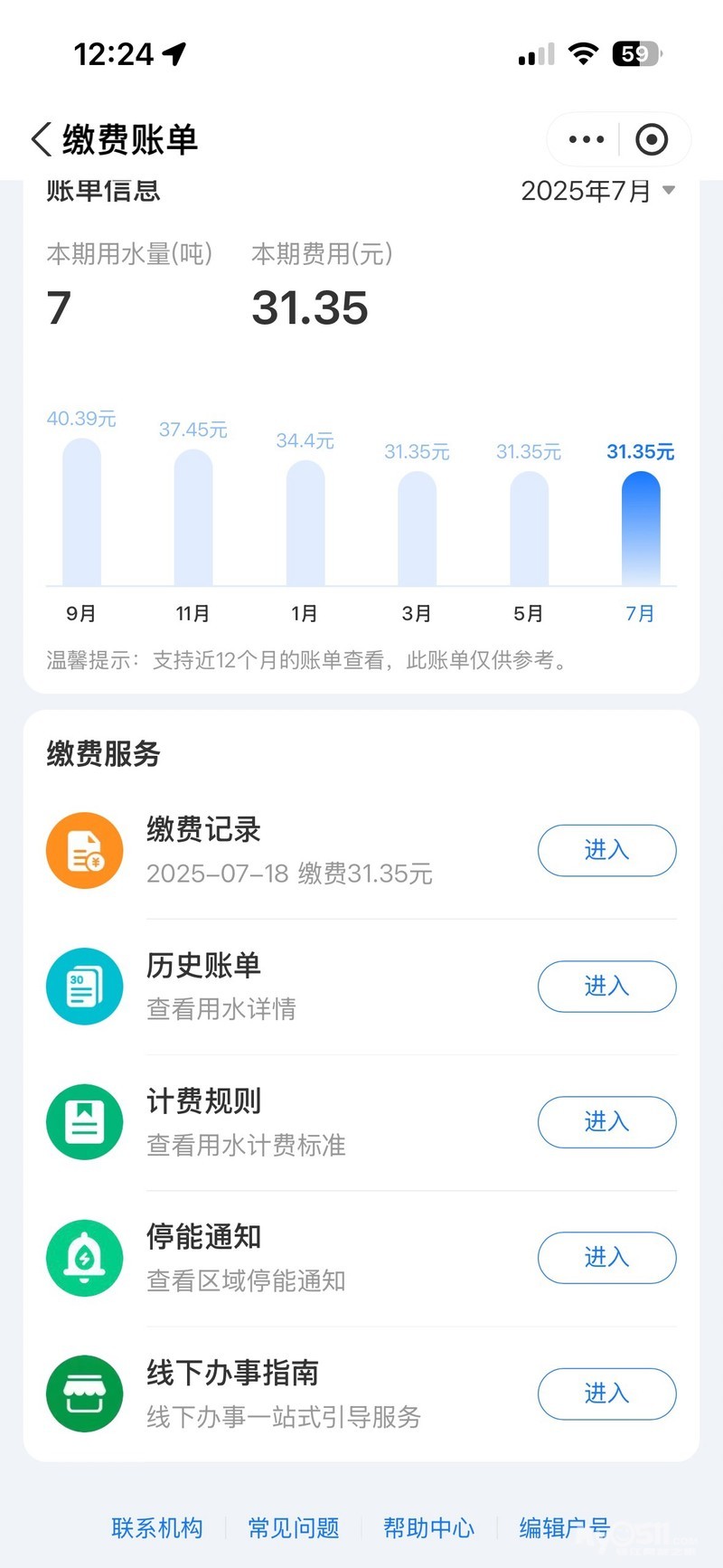Enter 历史账单 to view water usage
The image size is (723, 1568).
[x=606, y=986]
